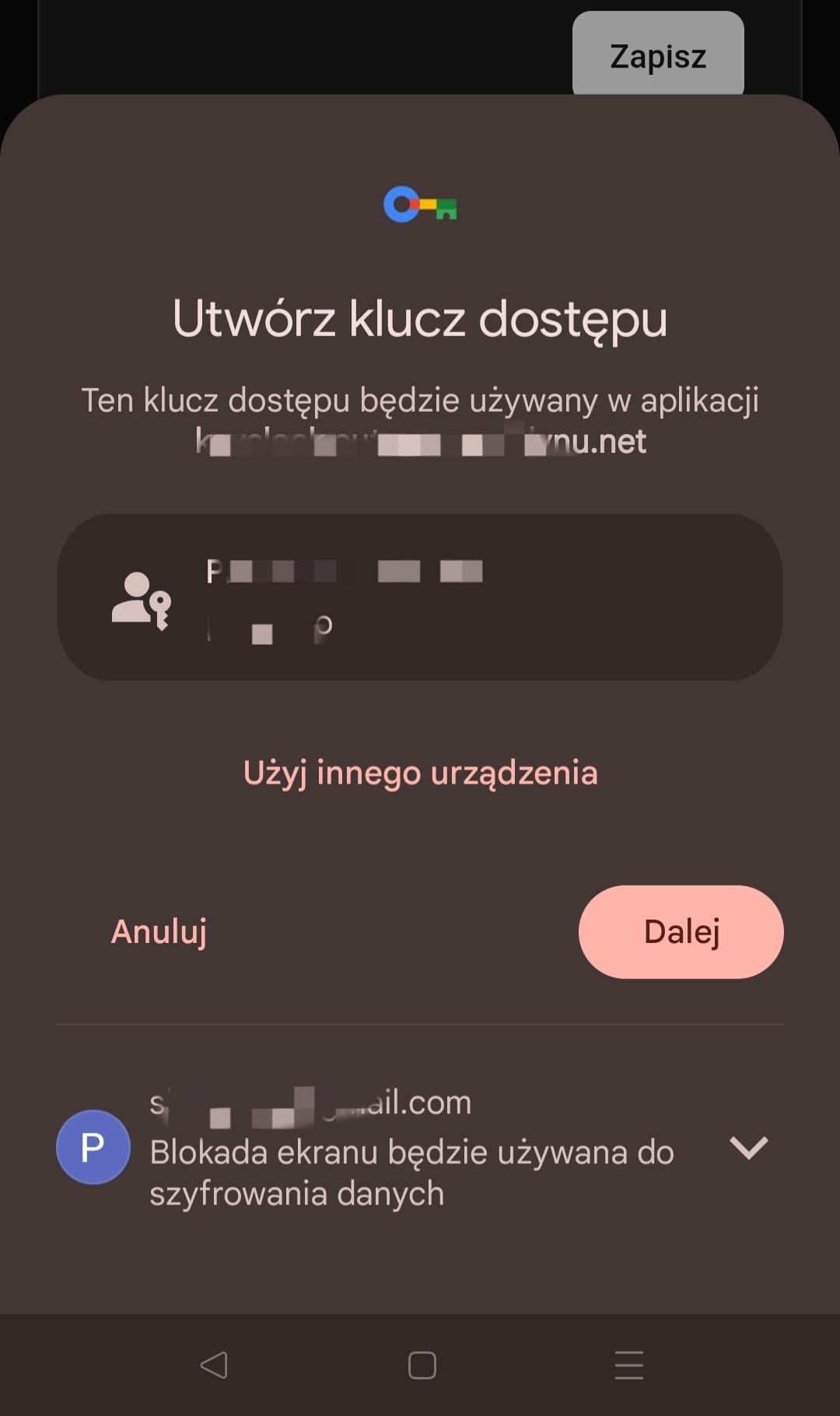Image resolution: width=840 pixels, height=1416 pixels.
Task: Choose Użyj innego urządzenia
Action: [420, 773]
